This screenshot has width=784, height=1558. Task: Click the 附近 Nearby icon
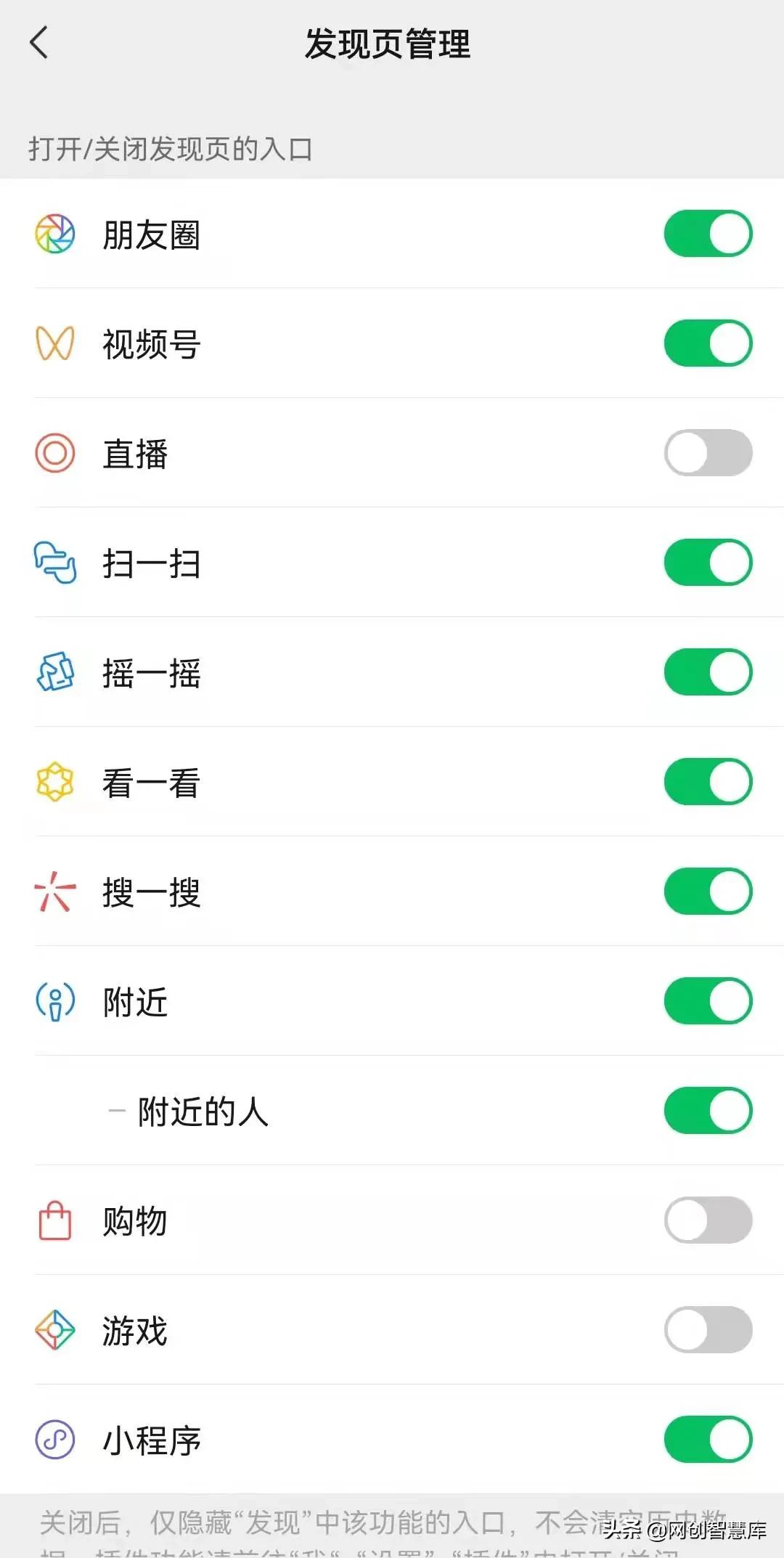coord(54,1002)
